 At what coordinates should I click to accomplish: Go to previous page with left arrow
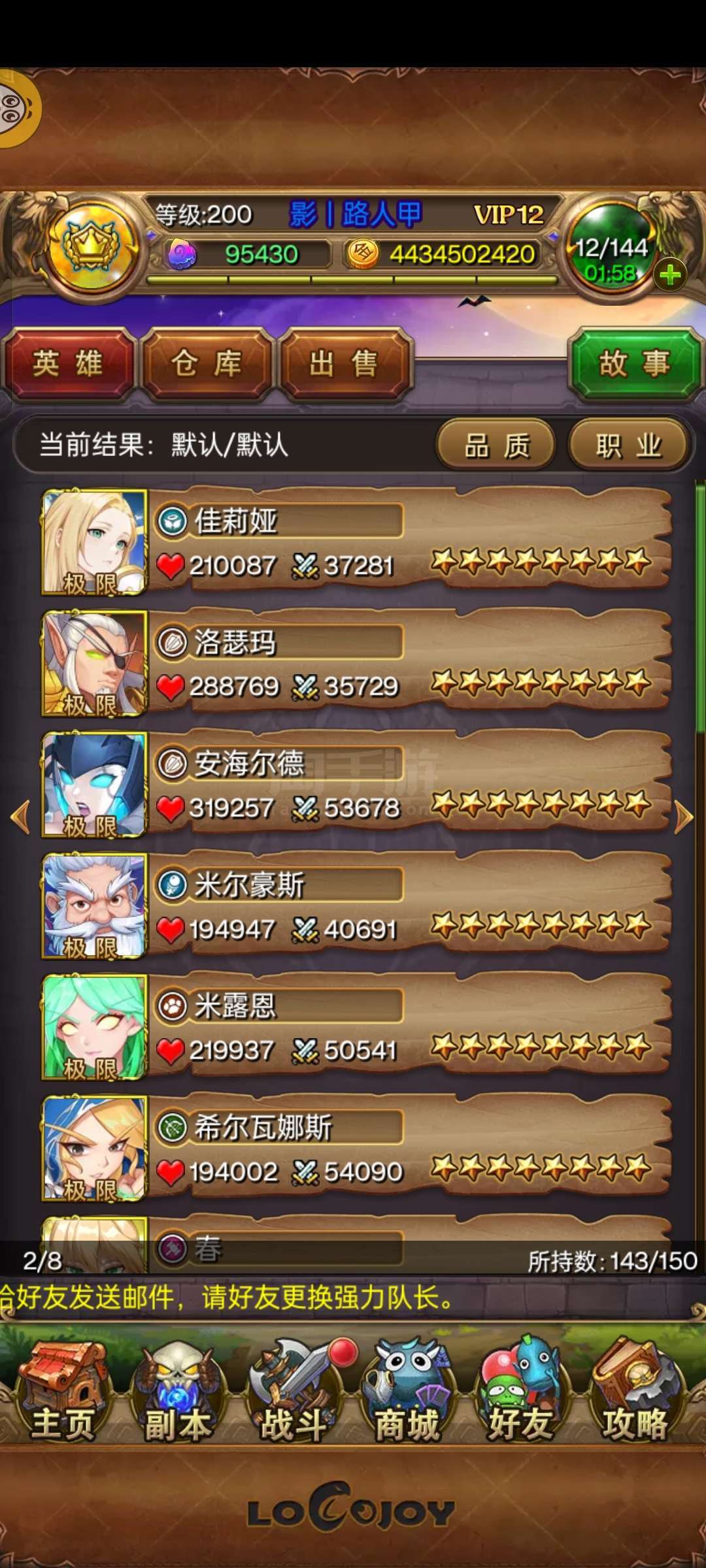[21, 817]
